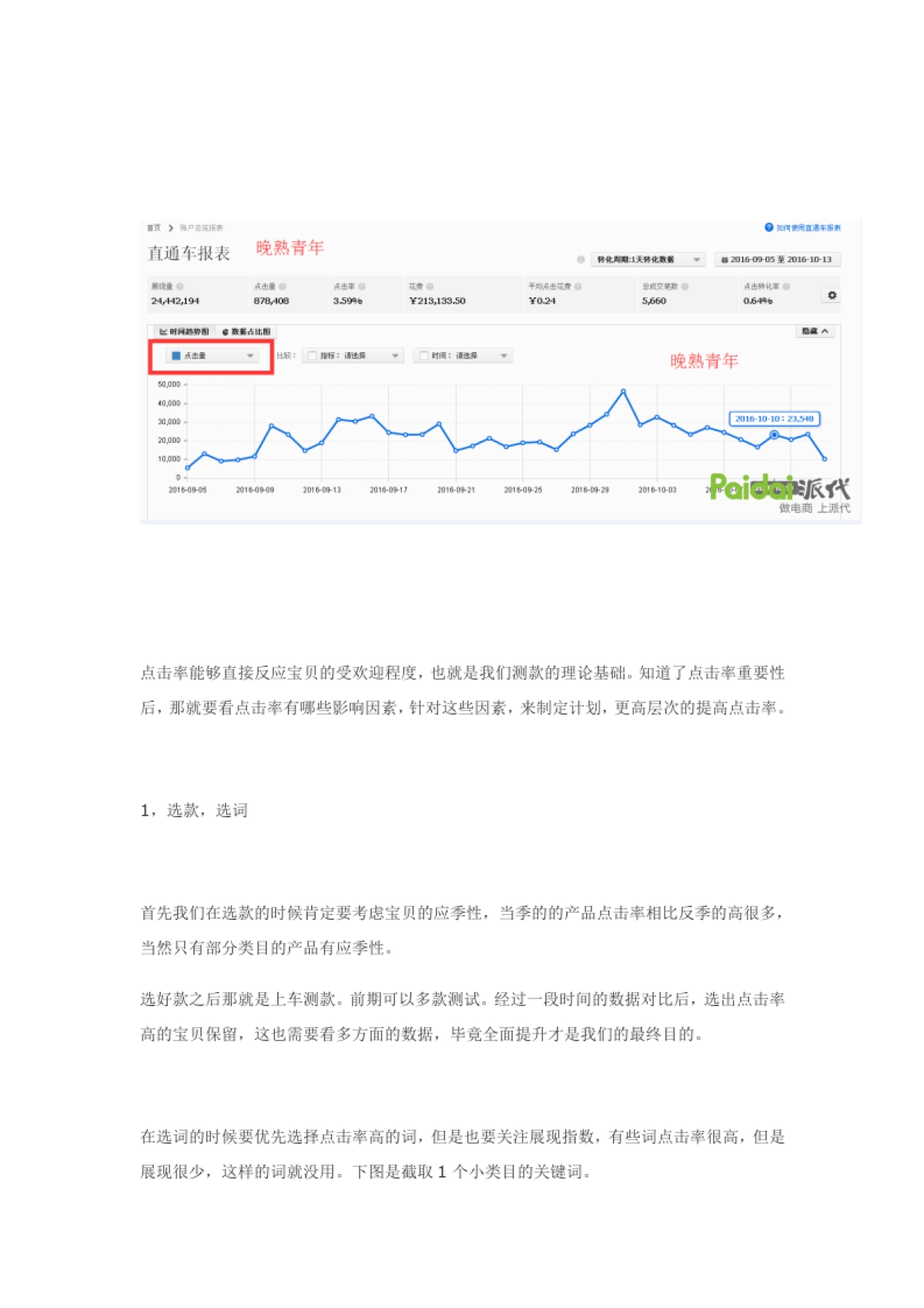The height and width of the screenshot is (1308, 924).
Task: Expand the 指标:请选择 dropdown
Action: [x=395, y=354]
